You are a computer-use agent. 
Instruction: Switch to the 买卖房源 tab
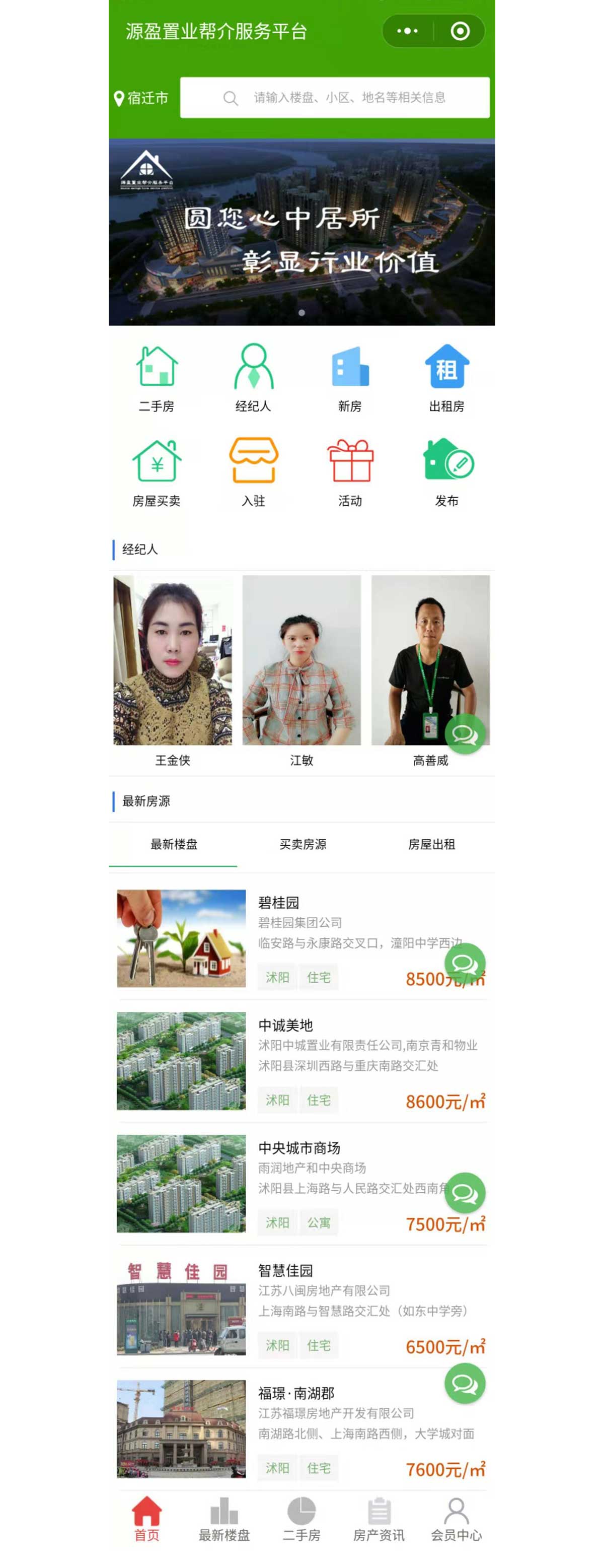[303, 844]
